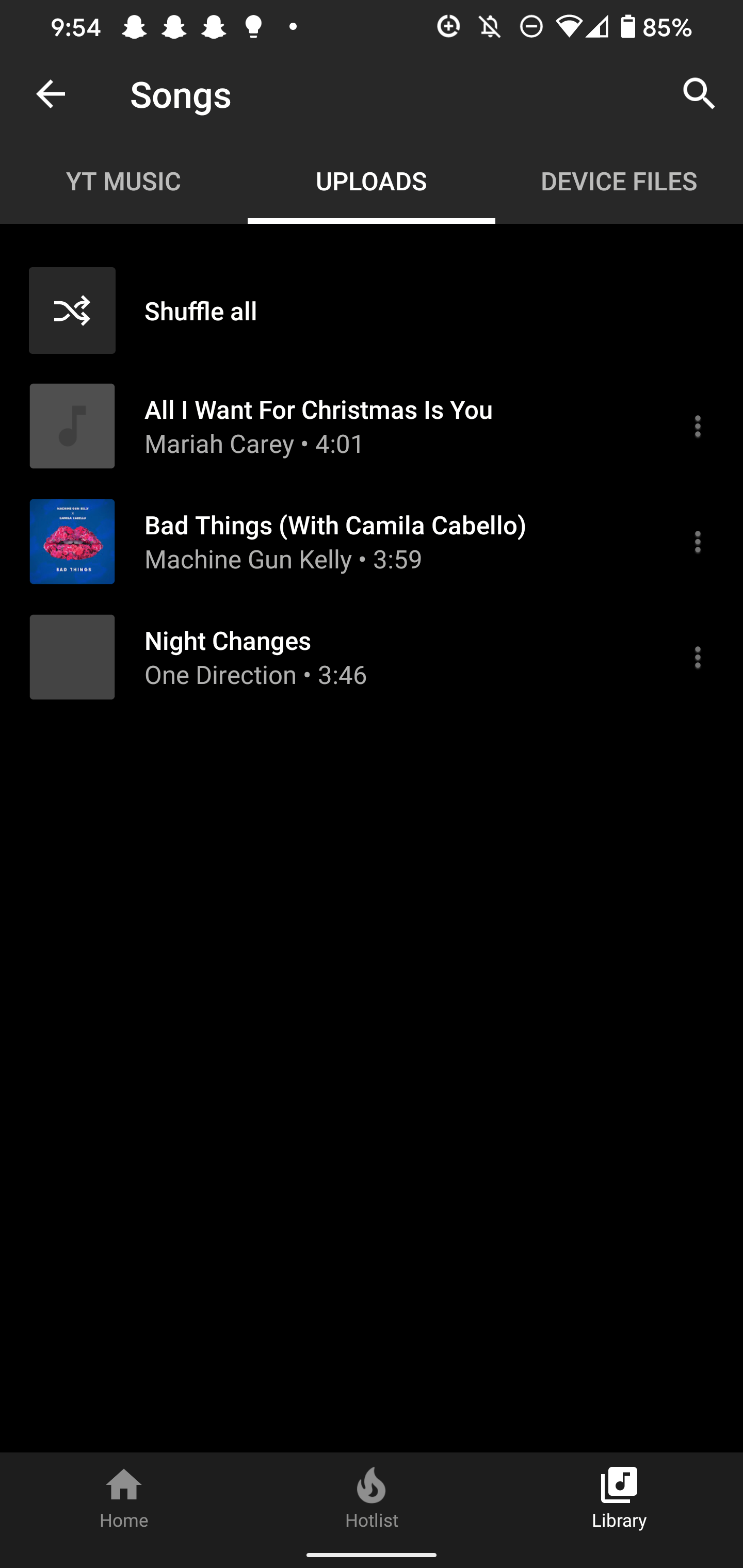Switch to the DEVICE FILES tab

(x=618, y=181)
